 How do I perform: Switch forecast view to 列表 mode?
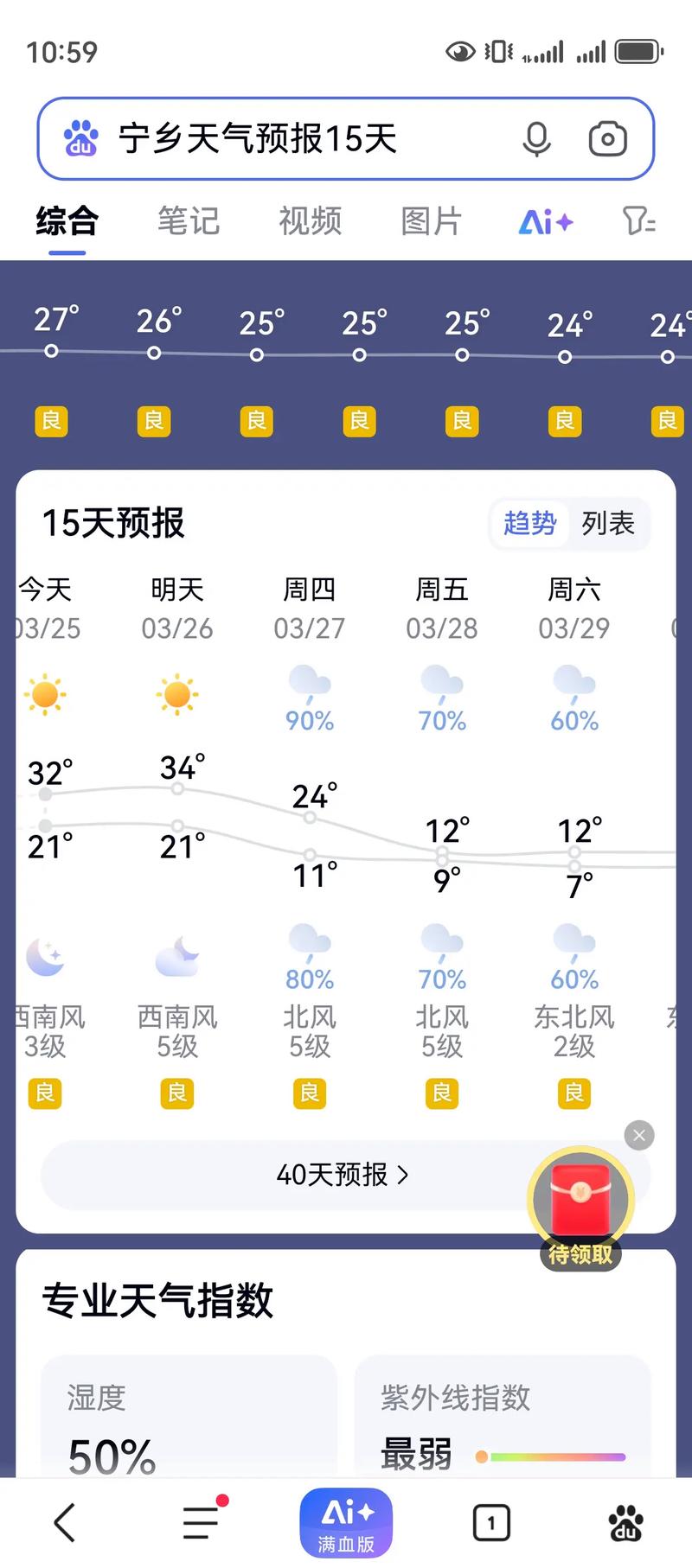tap(609, 524)
